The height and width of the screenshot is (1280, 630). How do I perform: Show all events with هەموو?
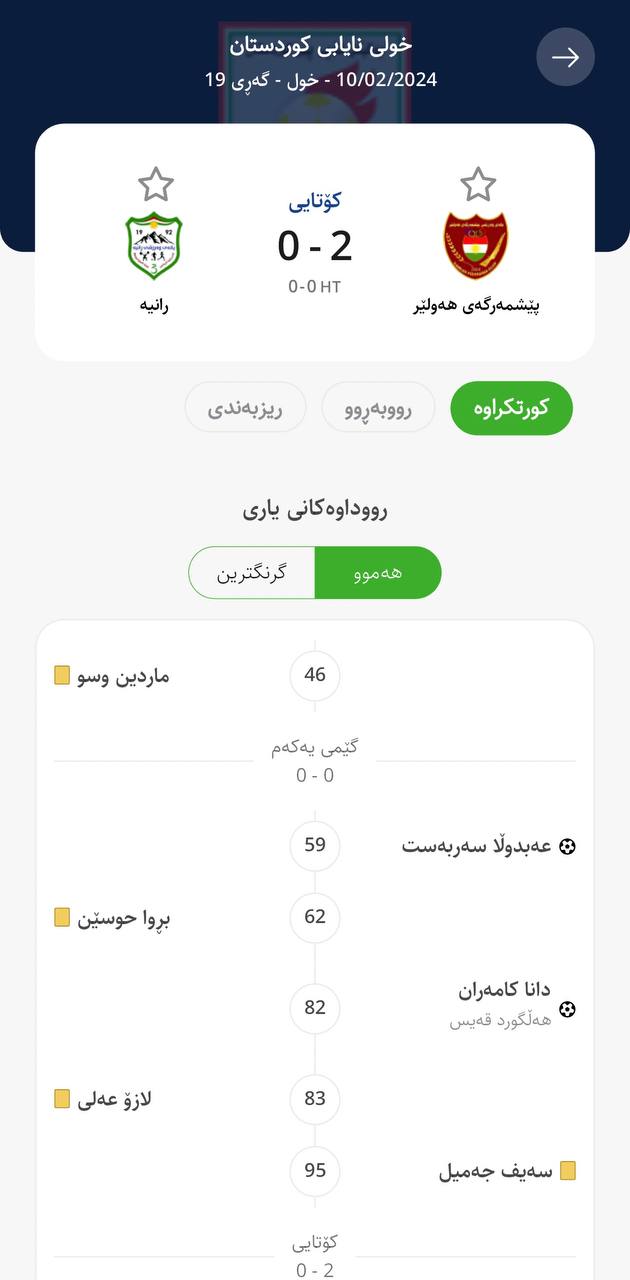[x=378, y=573]
